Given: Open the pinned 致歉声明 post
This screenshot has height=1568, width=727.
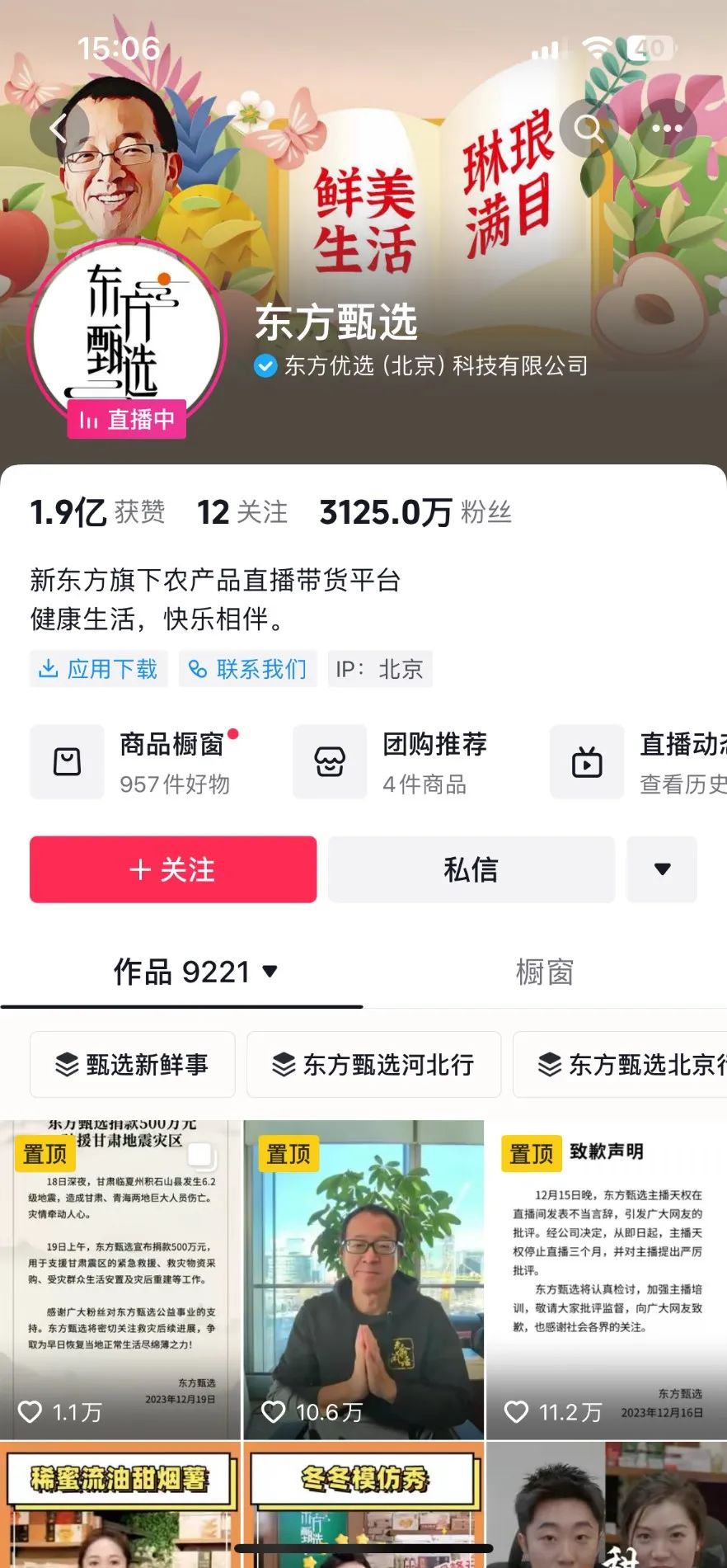Looking at the screenshot, I should [x=607, y=1278].
